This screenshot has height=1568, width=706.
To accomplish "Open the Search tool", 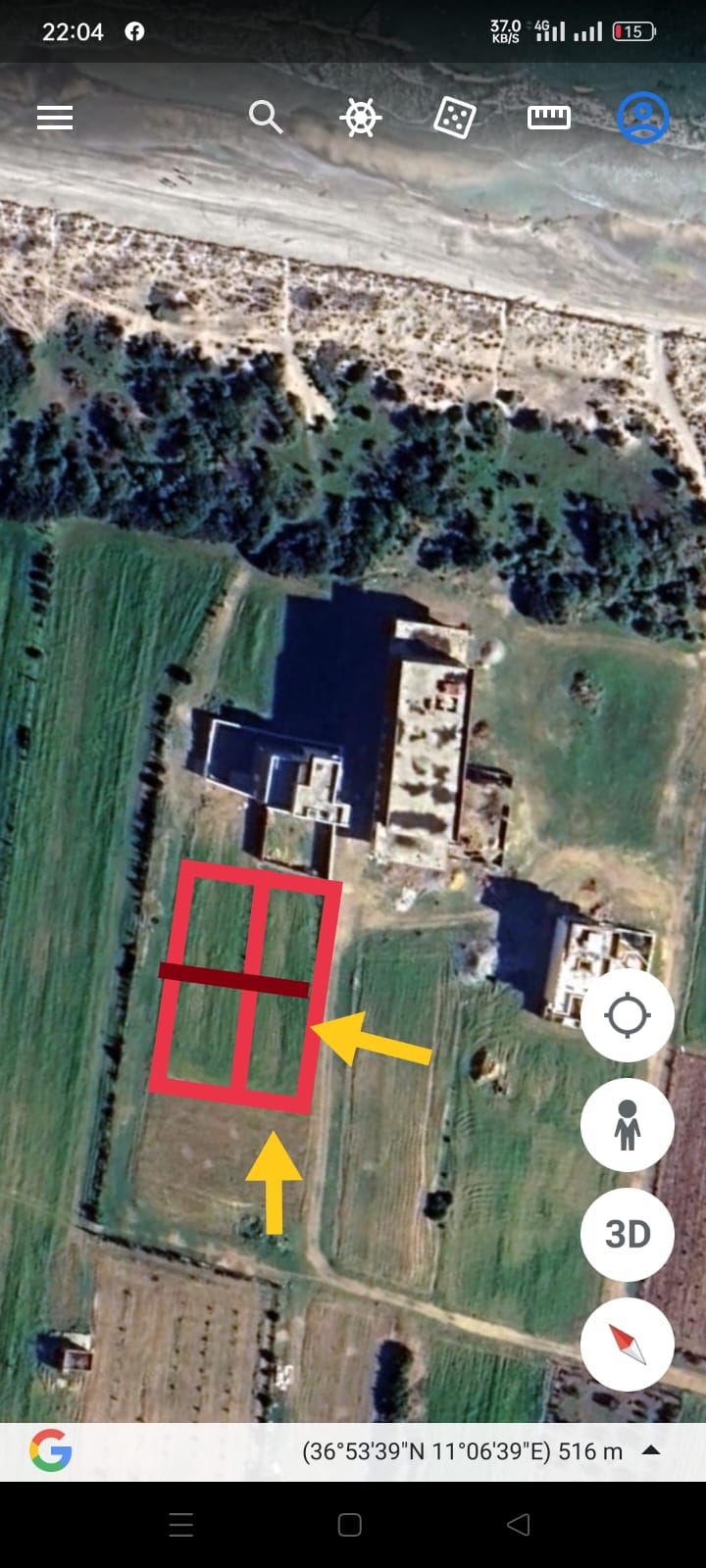I will (265, 117).
